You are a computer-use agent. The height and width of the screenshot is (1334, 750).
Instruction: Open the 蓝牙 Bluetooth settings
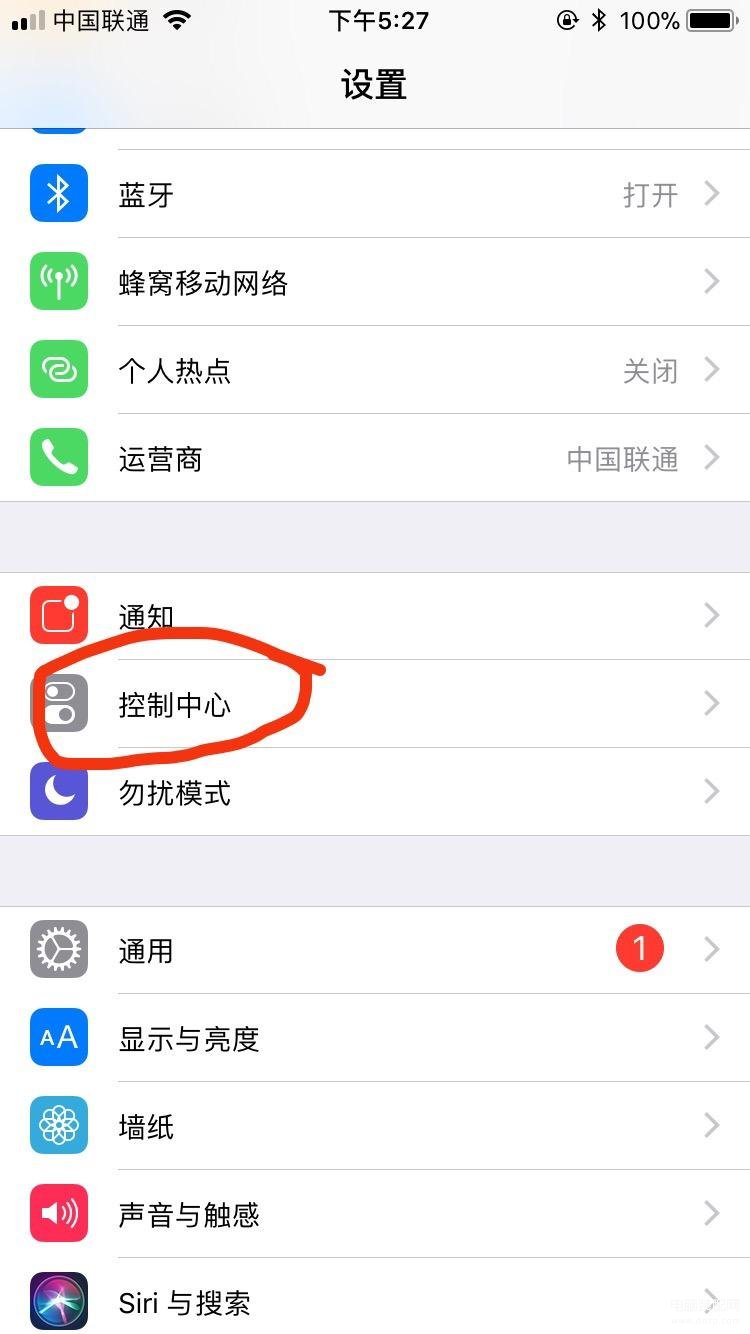[375, 194]
